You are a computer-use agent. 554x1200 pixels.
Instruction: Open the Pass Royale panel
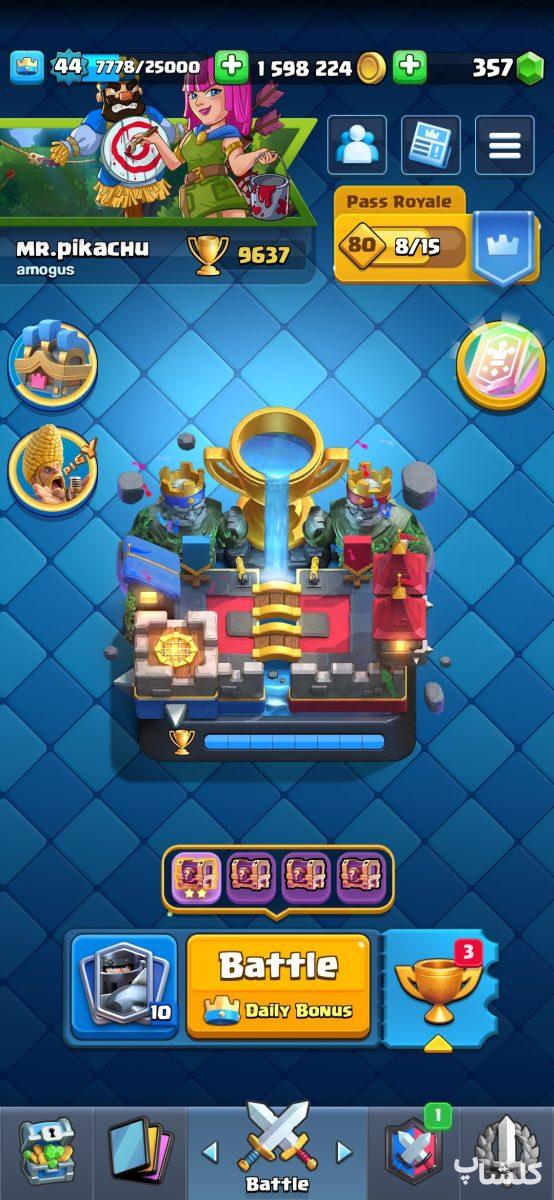[x=436, y=236]
